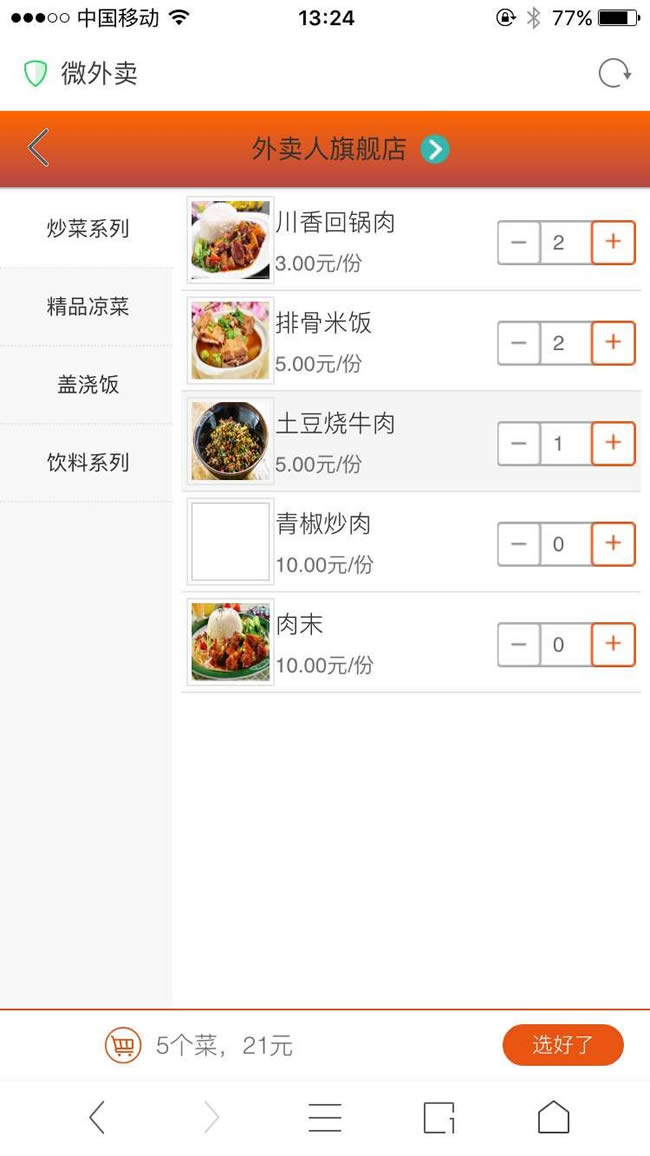Add 青椒炒肉 to the order
The width and height of the screenshot is (650, 1156).
pyautogui.click(x=613, y=544)
